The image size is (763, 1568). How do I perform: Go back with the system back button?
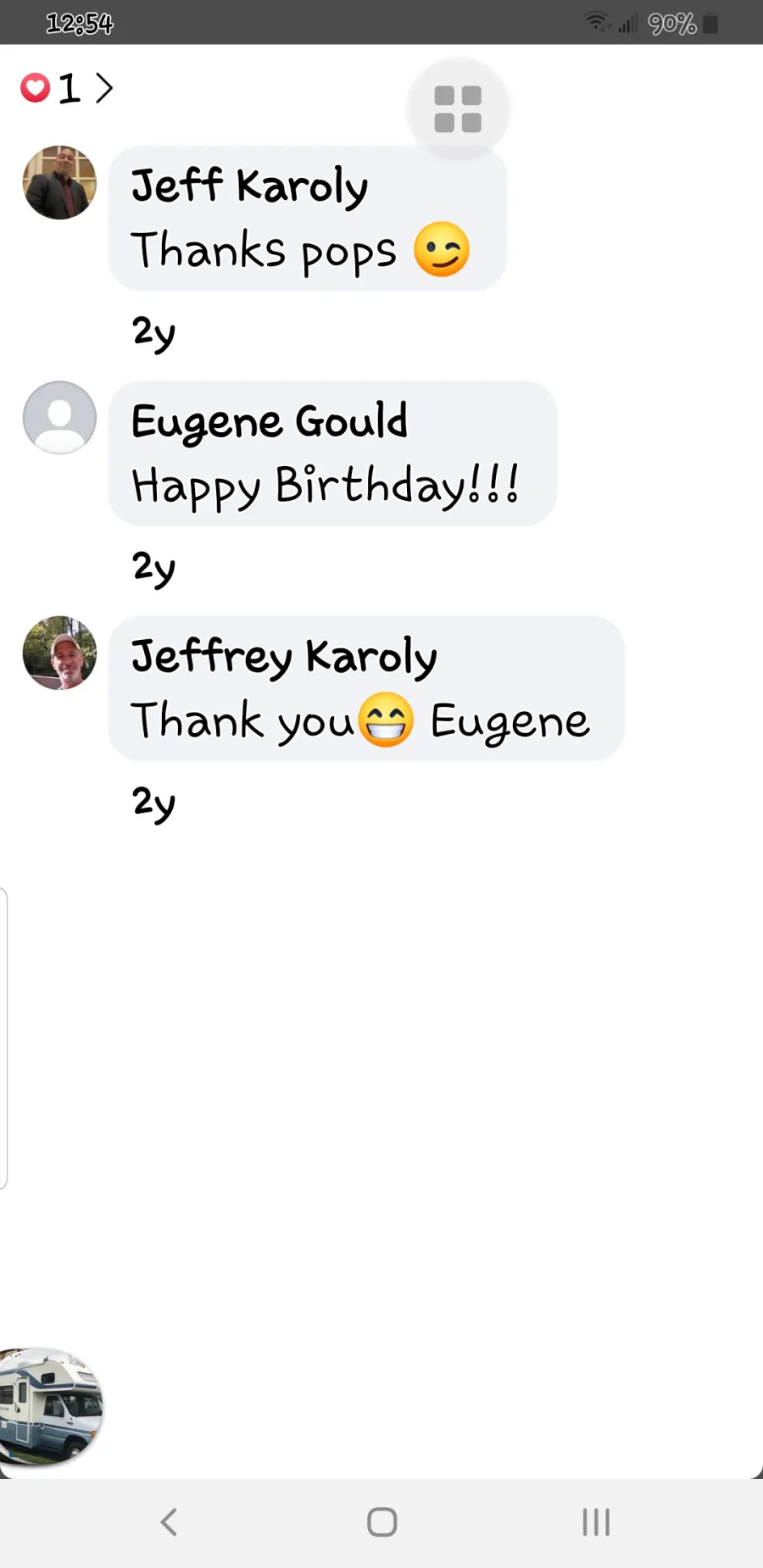click(x=169, y=1522)
